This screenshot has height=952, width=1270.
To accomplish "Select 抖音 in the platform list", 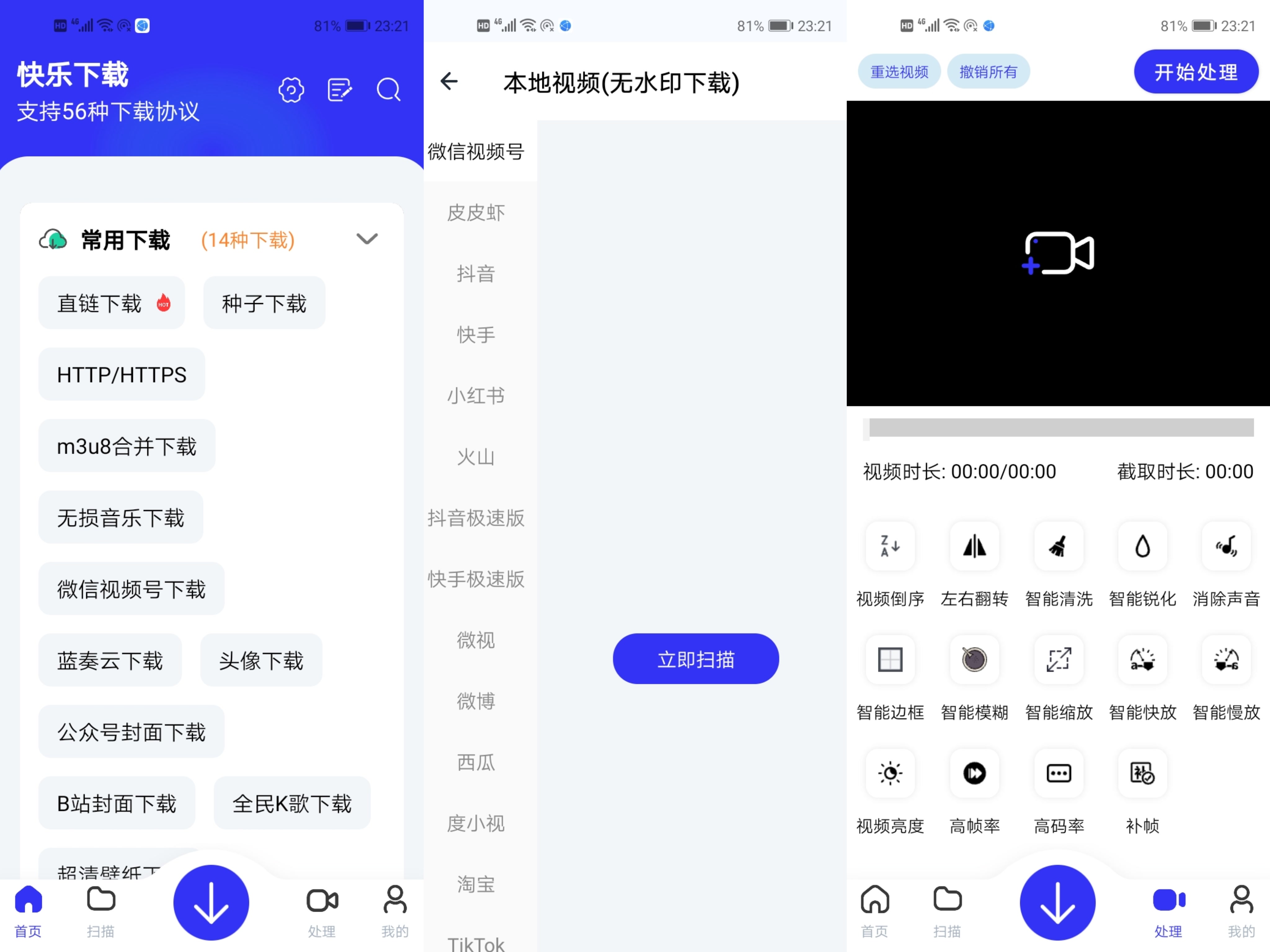I will coord(475,274).
